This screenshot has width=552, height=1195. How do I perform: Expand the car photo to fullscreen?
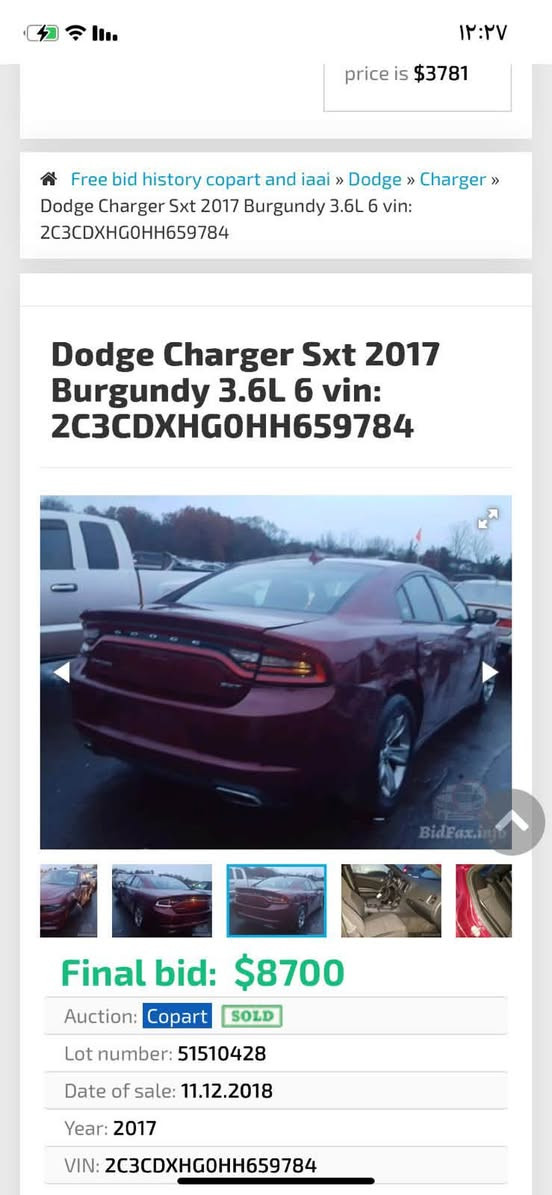click(487, 519)
